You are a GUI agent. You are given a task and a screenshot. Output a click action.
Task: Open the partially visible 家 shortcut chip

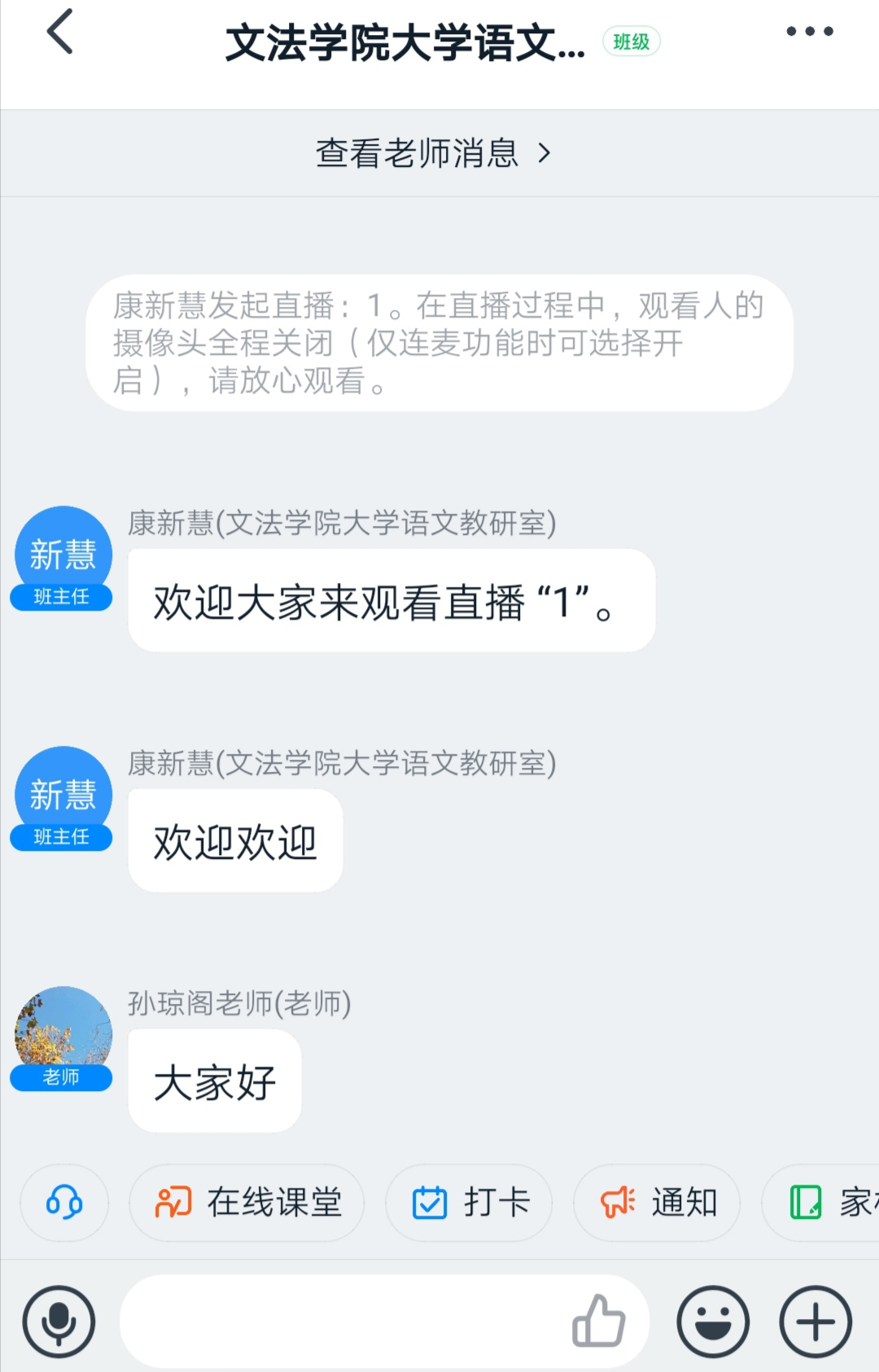830,1202
